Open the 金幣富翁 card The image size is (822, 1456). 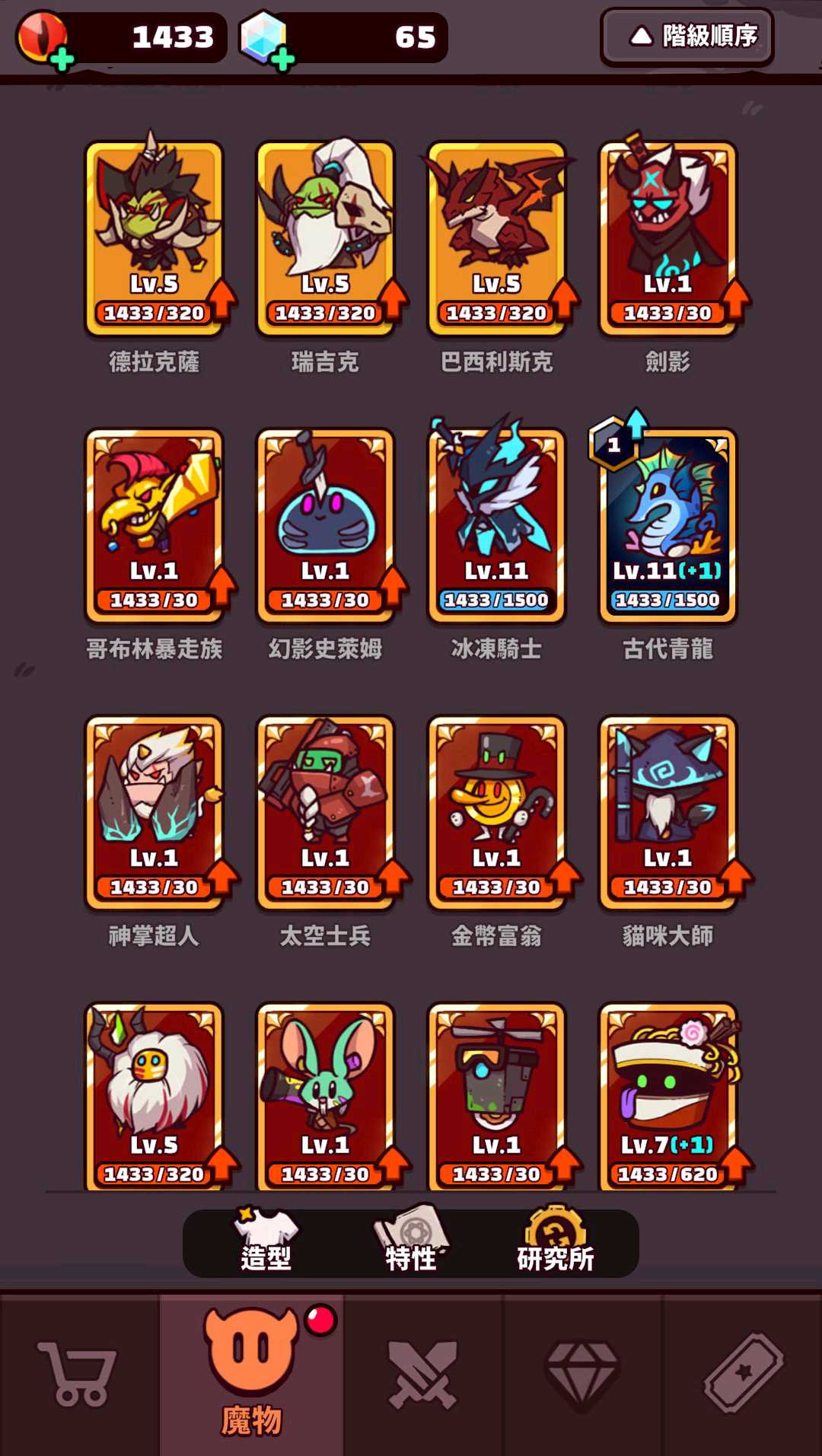click(497, 812)
